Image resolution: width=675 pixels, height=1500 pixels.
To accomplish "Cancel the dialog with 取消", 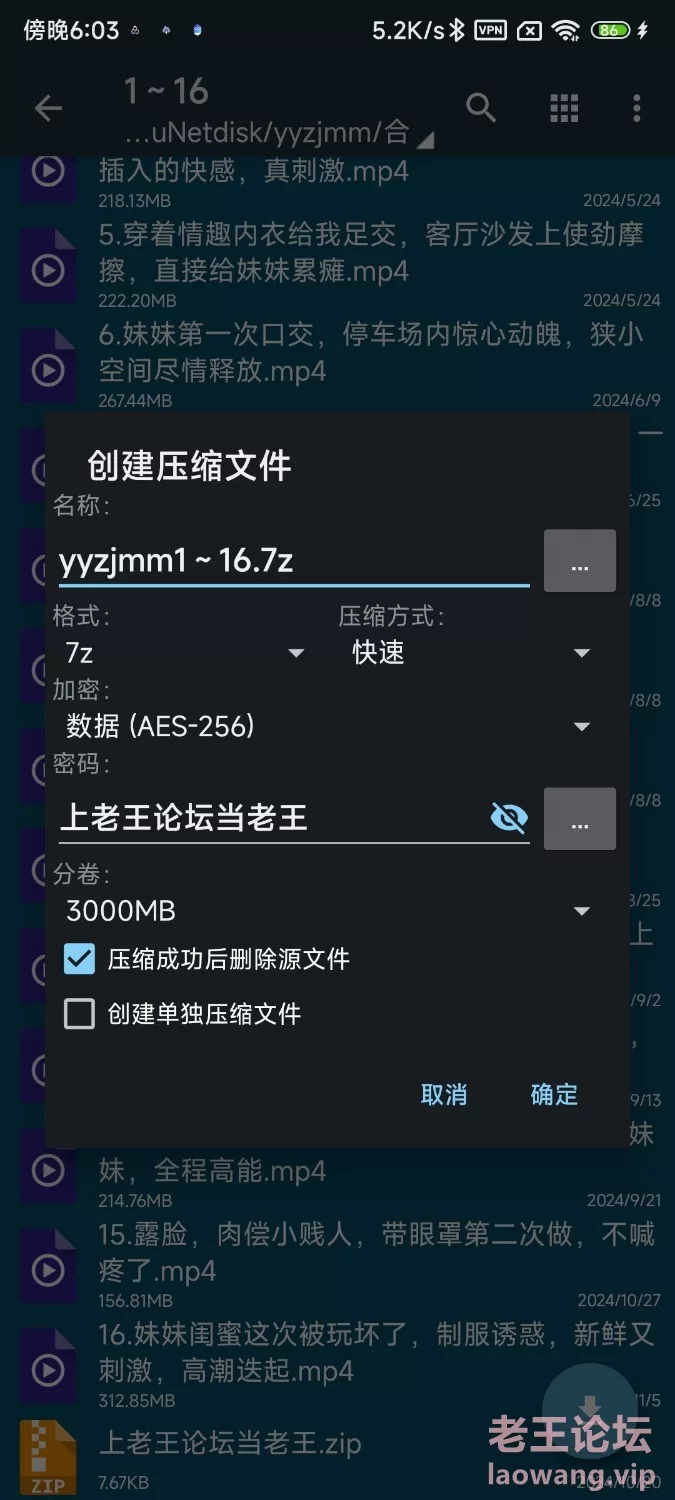I will 444,1094.
